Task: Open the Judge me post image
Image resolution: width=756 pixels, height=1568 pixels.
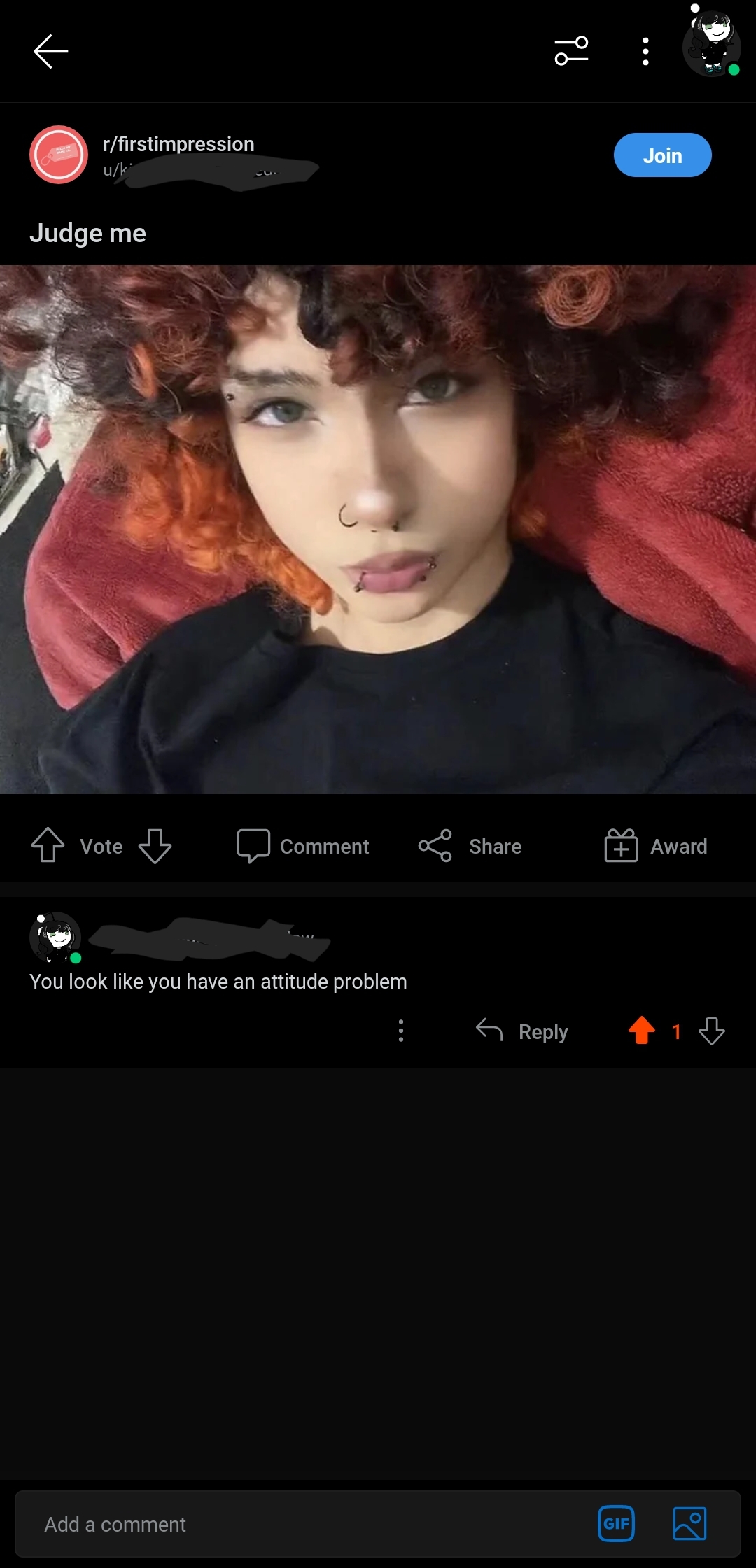Action: click(378, 529)
